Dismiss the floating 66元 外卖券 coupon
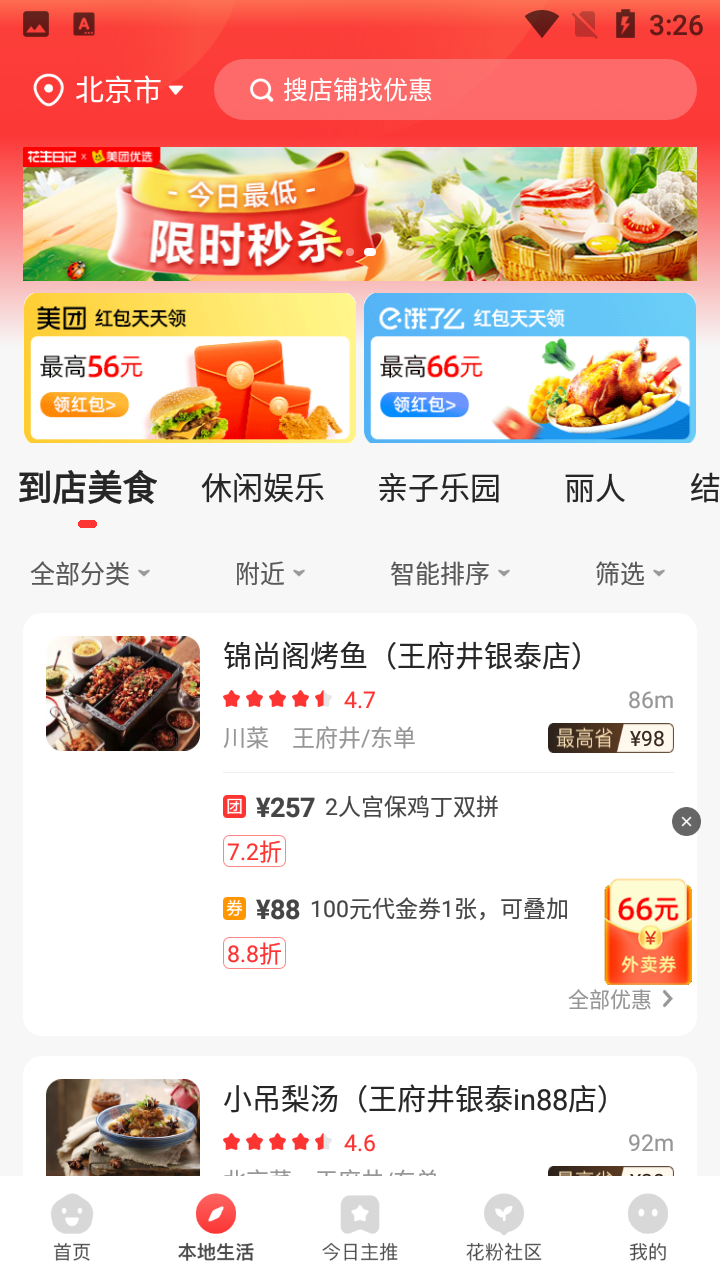This screenshot has width=720, height=1280. click(686, 821)
